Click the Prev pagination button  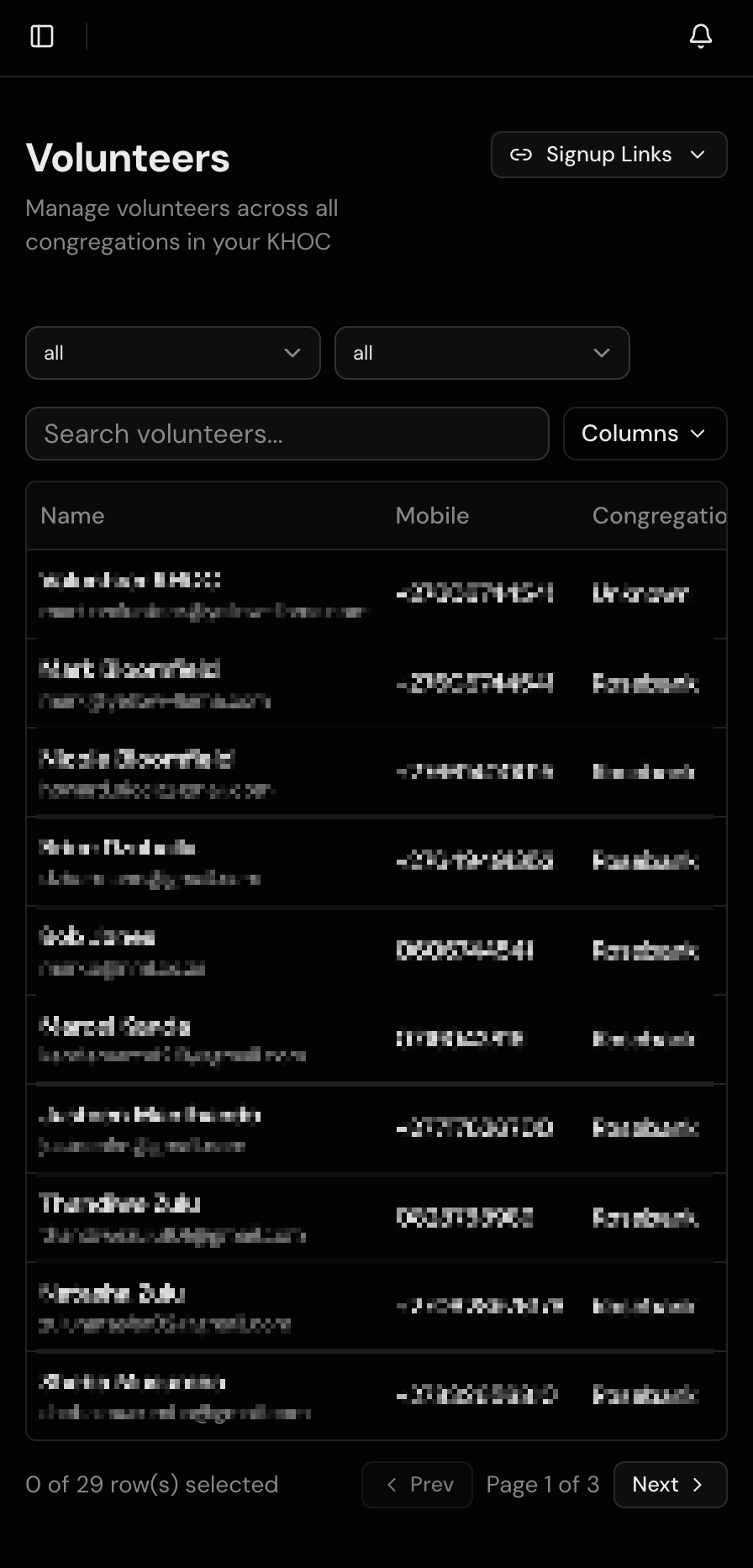[x=417, y=1485]
